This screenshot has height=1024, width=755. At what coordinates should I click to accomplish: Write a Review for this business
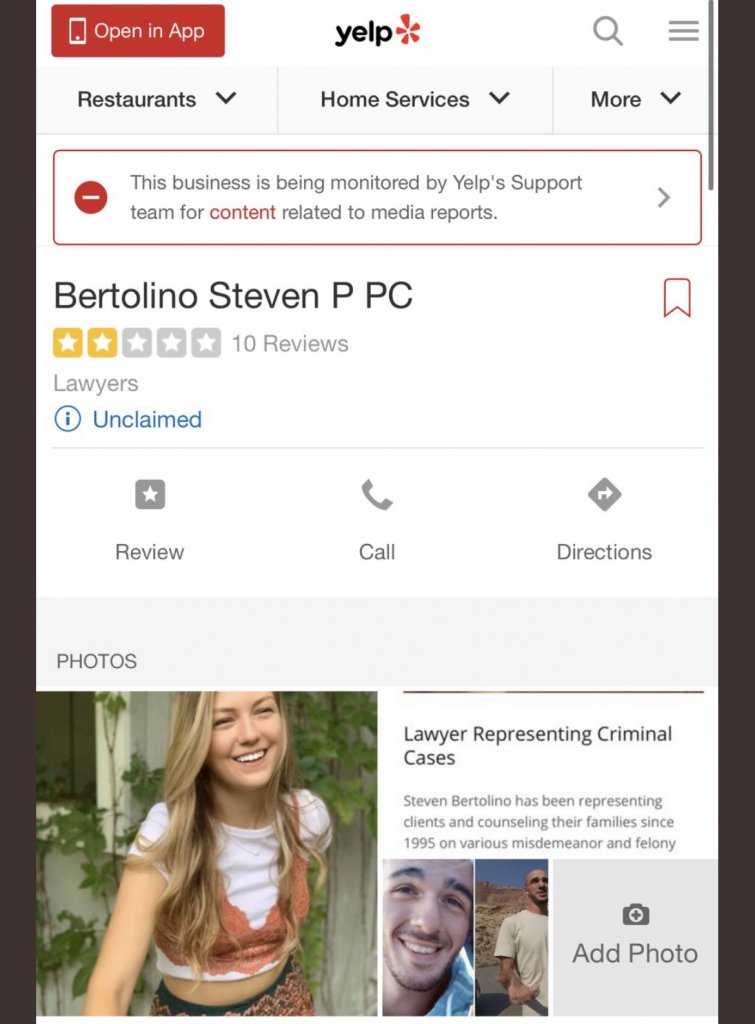point(150,520)
